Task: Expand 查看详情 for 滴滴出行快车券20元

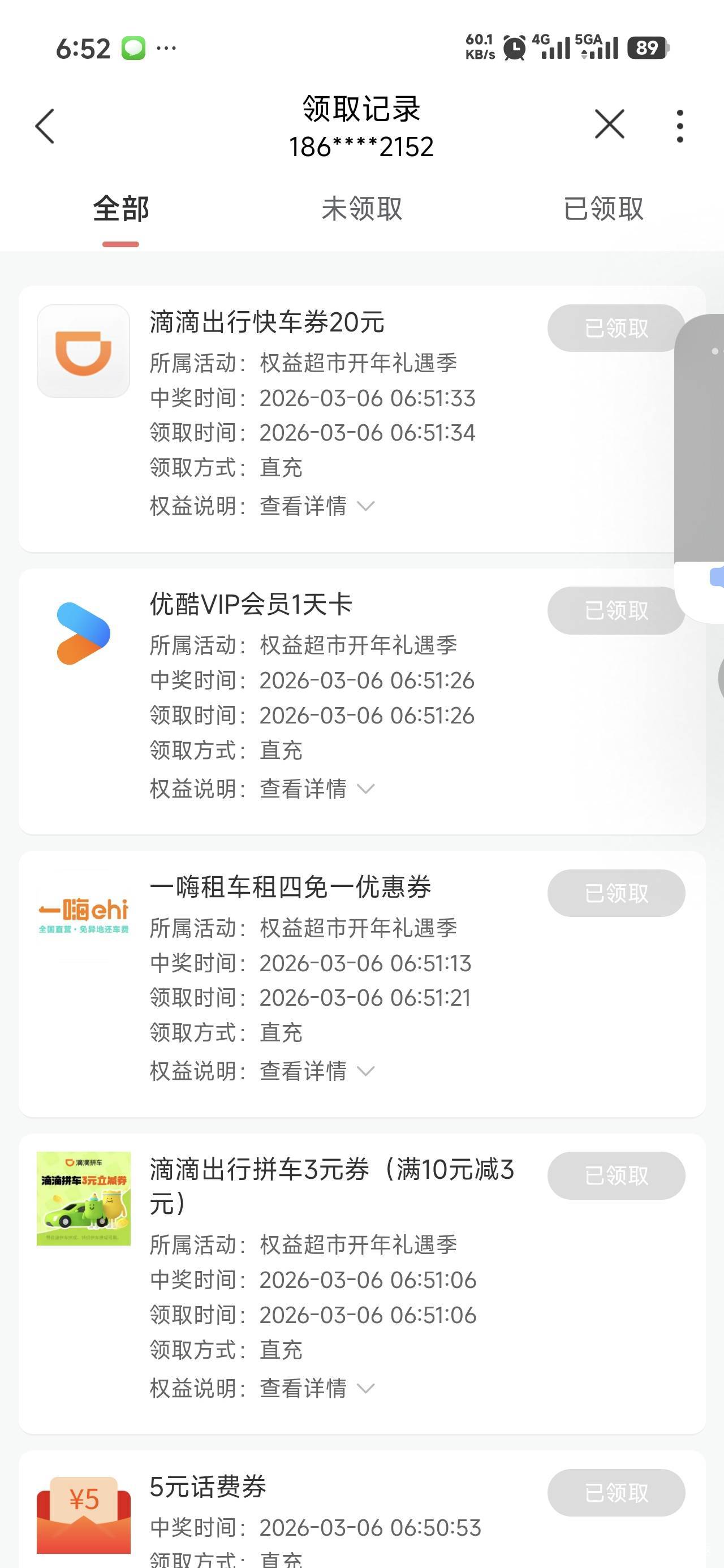Action: coord(317,506)
